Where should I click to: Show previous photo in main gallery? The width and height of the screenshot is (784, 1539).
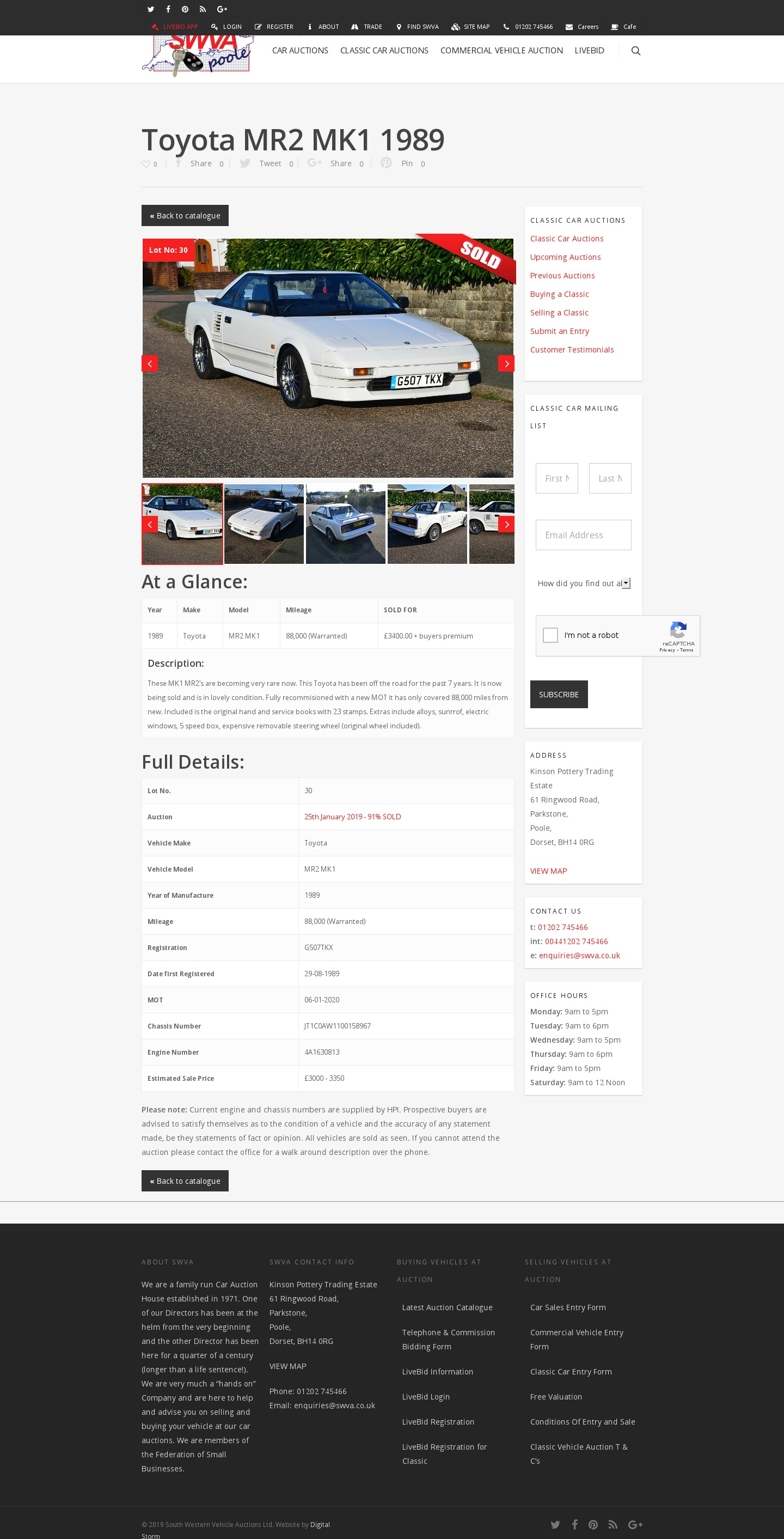(x=150, y=363)
